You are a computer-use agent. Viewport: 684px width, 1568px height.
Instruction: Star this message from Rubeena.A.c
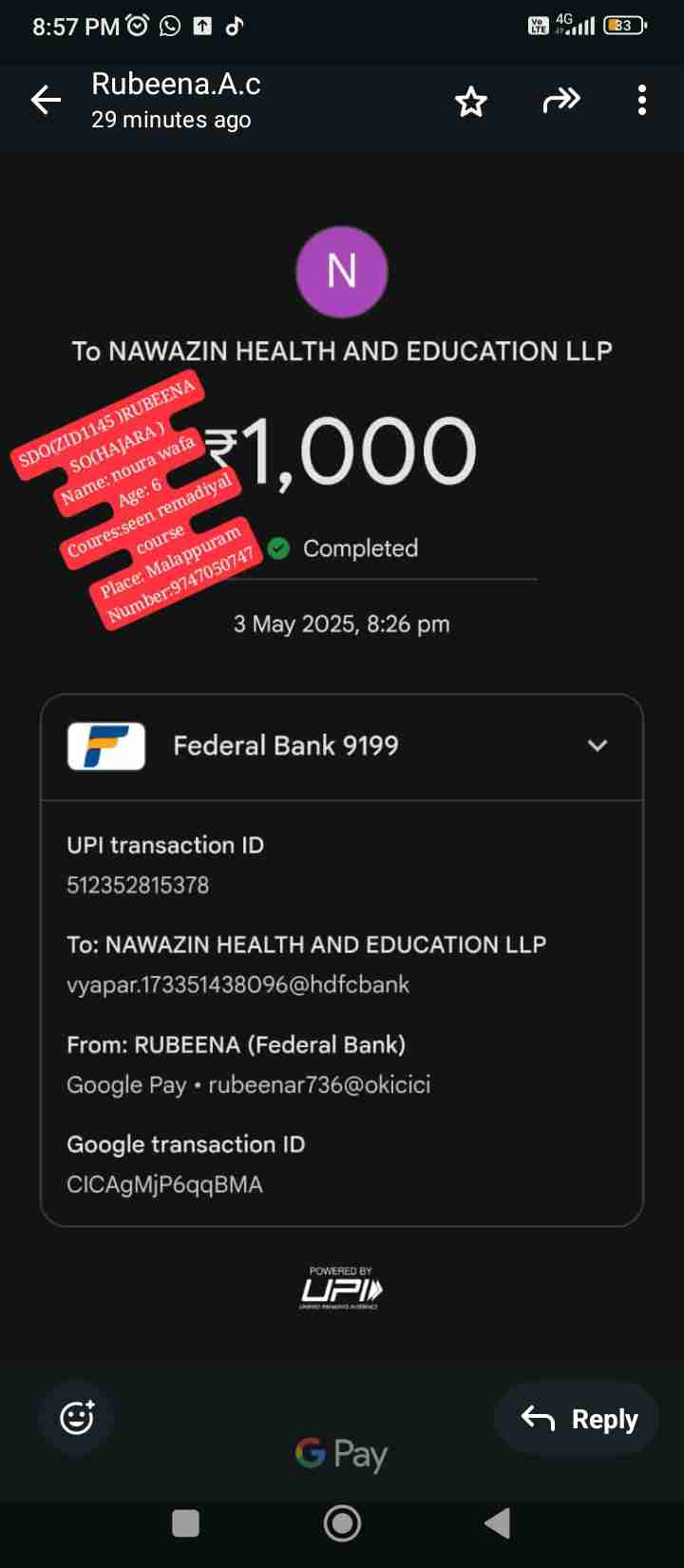471,101
